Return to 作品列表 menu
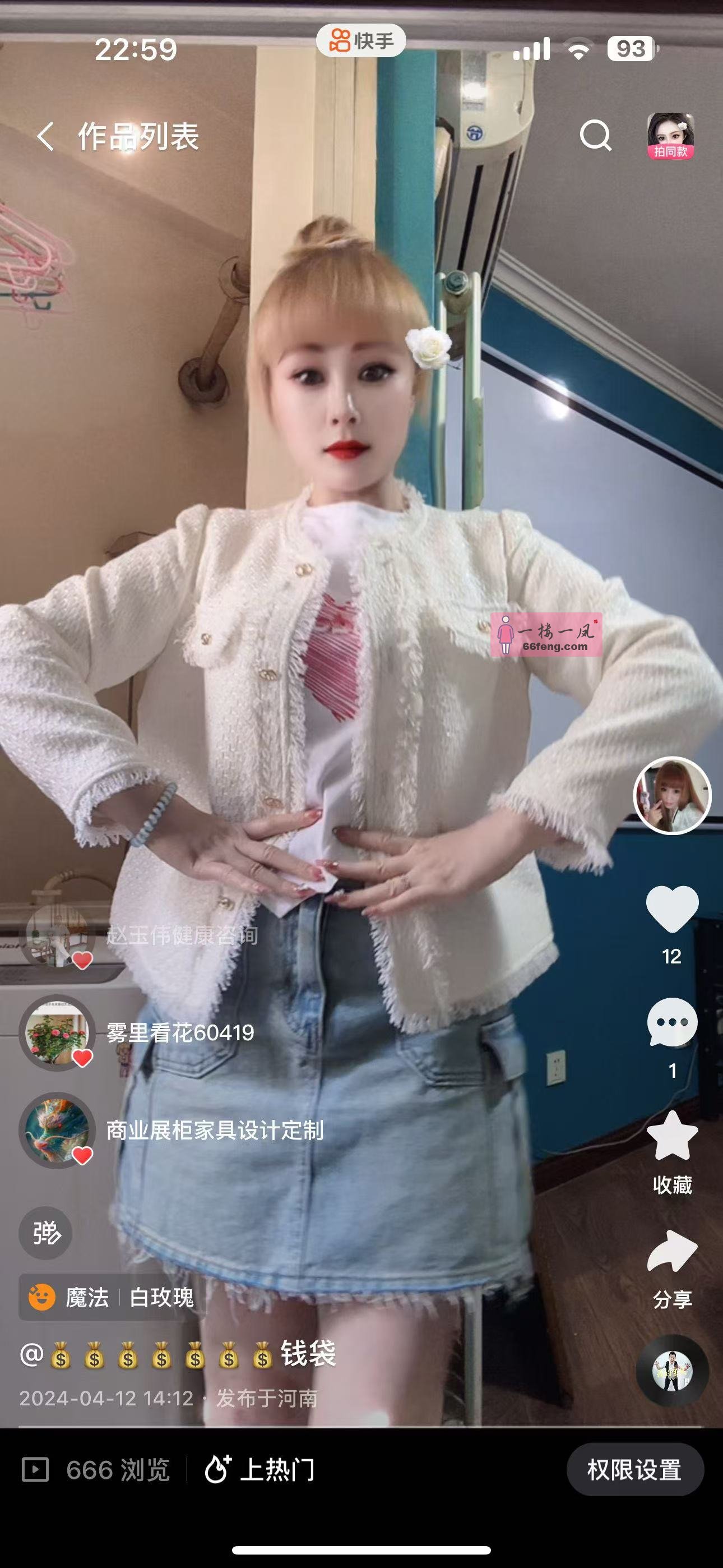 141,136
